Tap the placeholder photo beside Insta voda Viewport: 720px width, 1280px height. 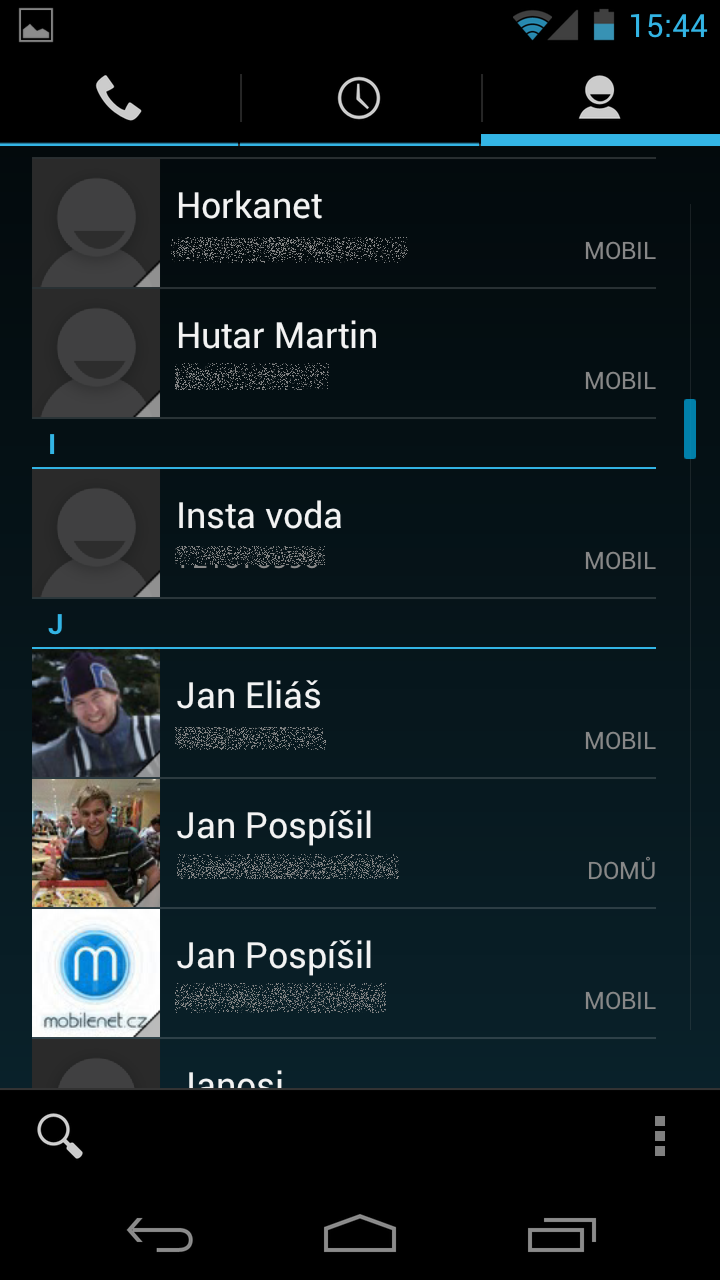95,533
